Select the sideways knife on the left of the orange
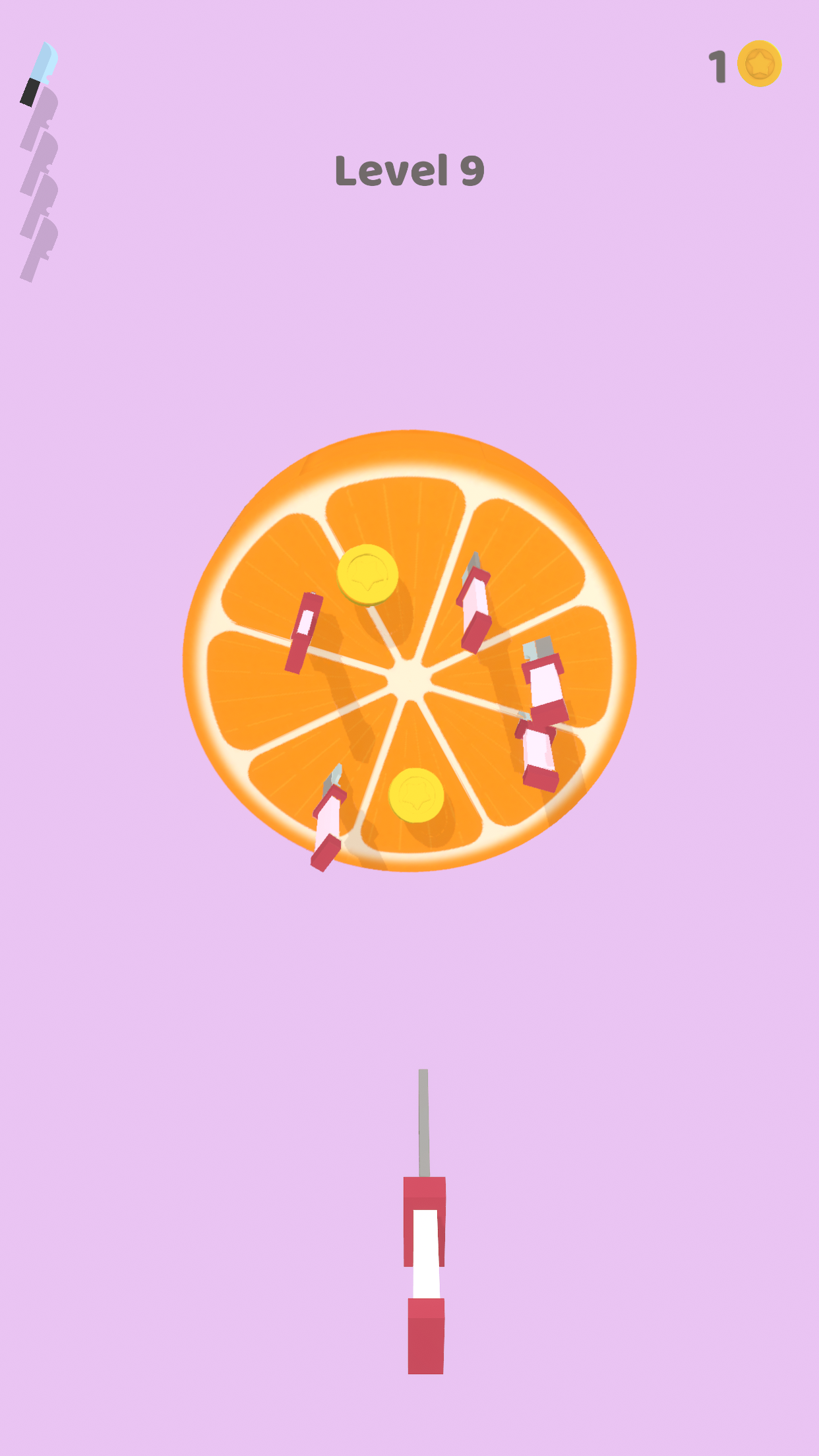This screenshot has height=1456, width=819. click(305, 633)
